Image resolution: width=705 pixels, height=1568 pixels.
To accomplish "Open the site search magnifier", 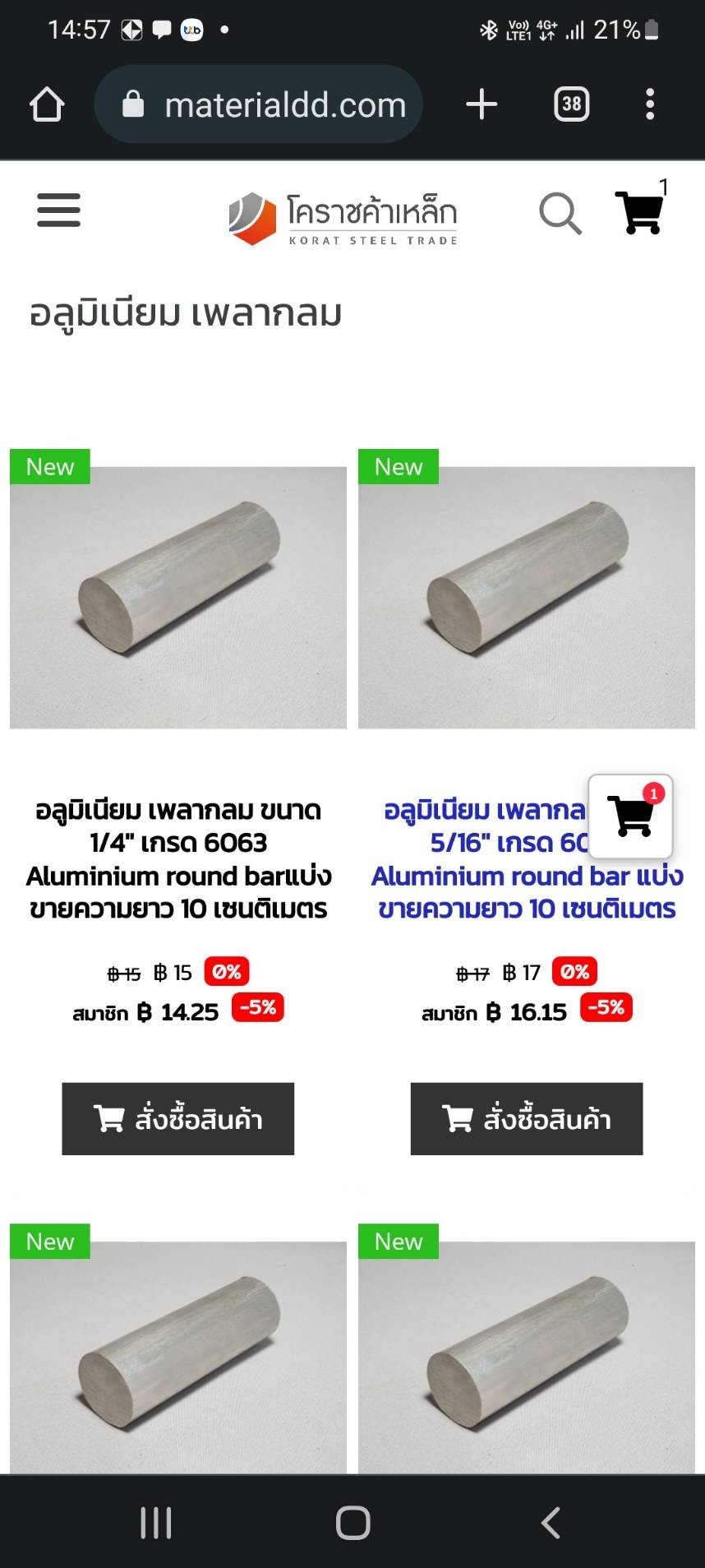I will pos(560,214).
